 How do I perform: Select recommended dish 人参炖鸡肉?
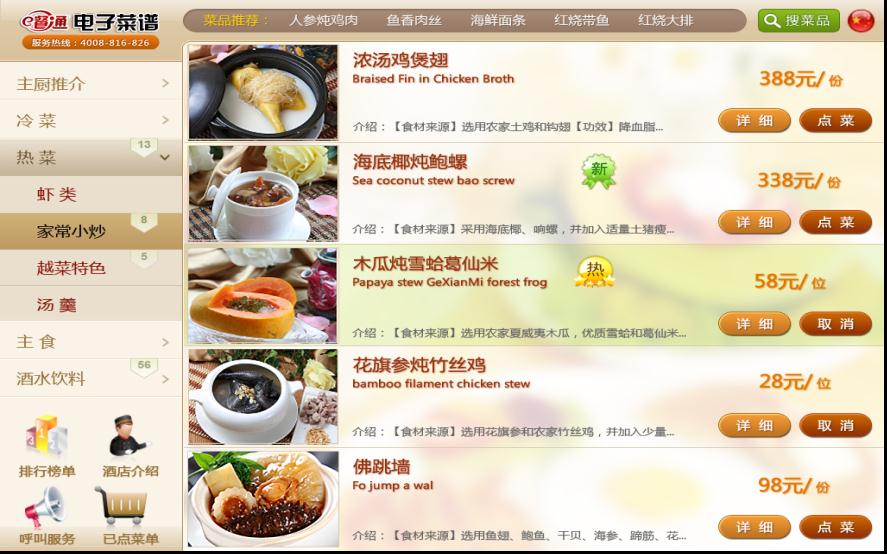[x=323, y=20]
